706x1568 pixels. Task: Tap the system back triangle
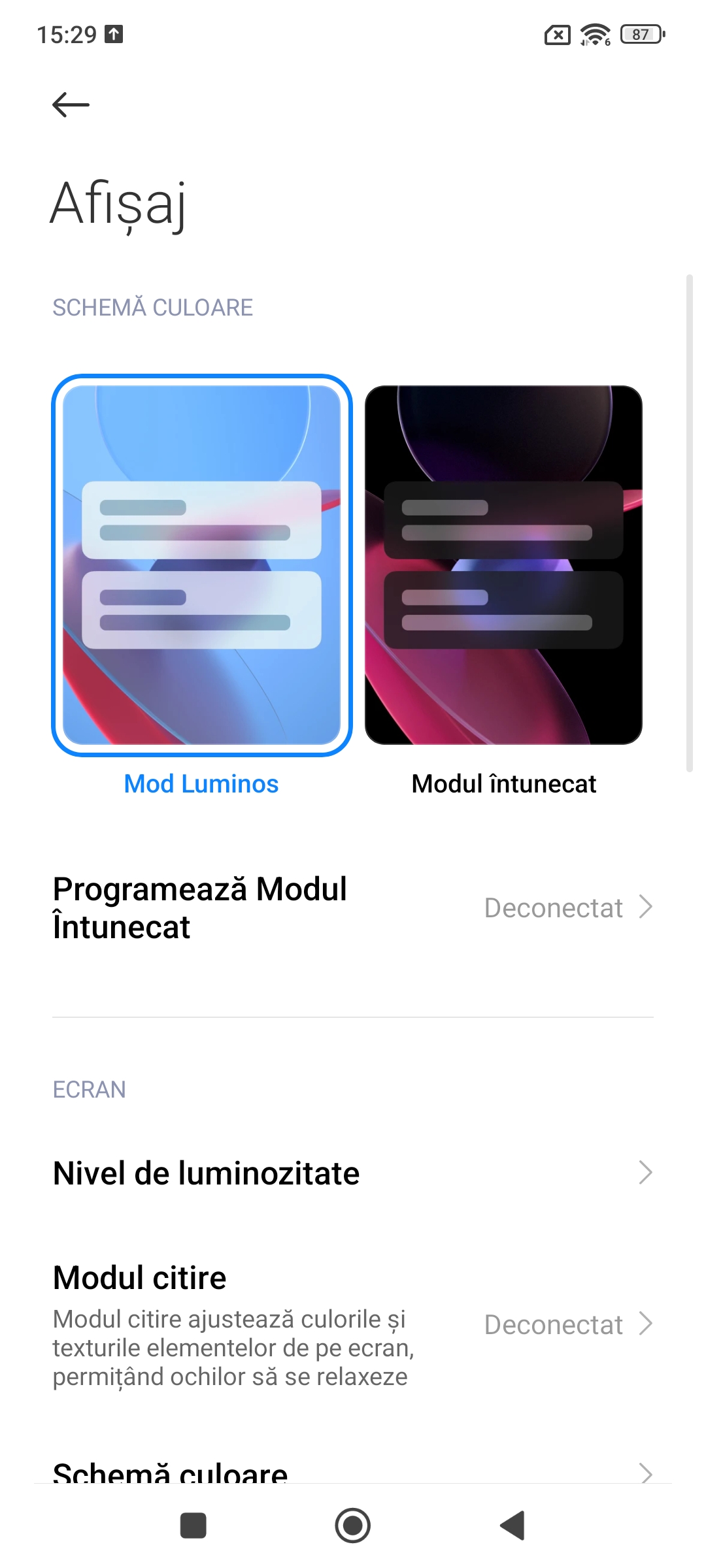pyautogui.click(x=513, y=1526)
